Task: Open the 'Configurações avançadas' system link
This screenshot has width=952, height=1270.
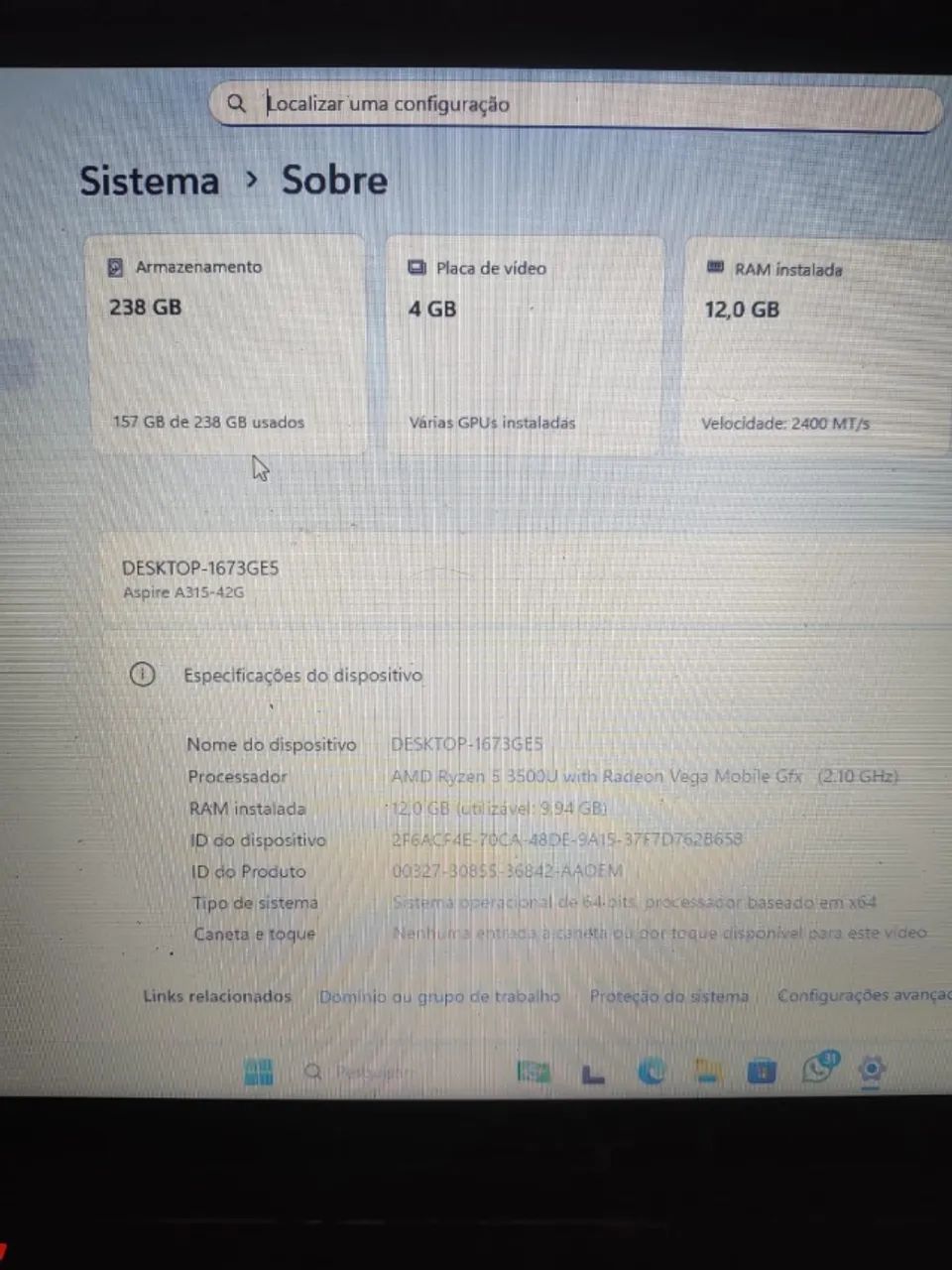Action: pyautogui.click(x=863, y=995)
